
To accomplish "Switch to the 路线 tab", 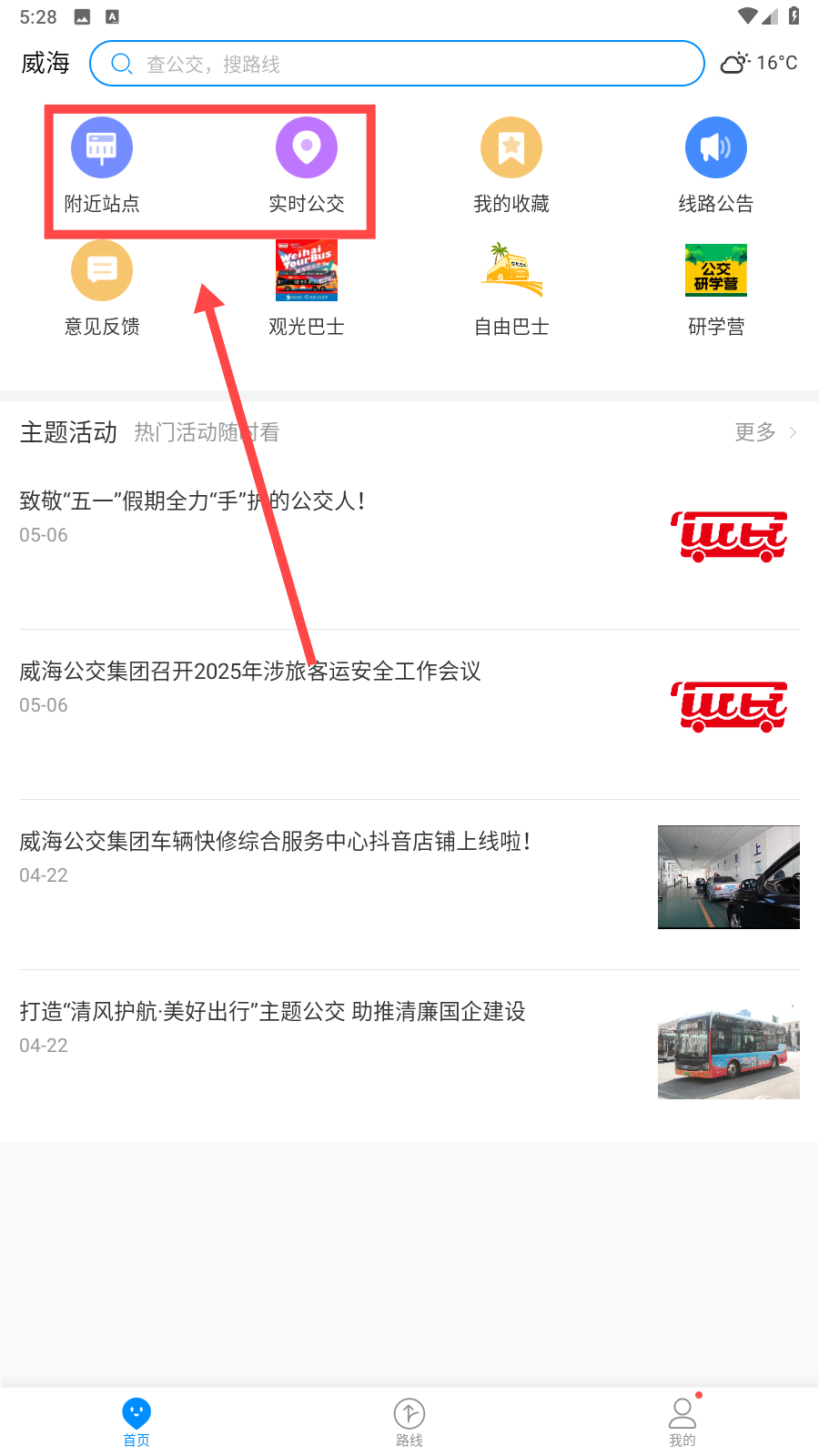I will pyautogui.click(x=409, y=1421).
